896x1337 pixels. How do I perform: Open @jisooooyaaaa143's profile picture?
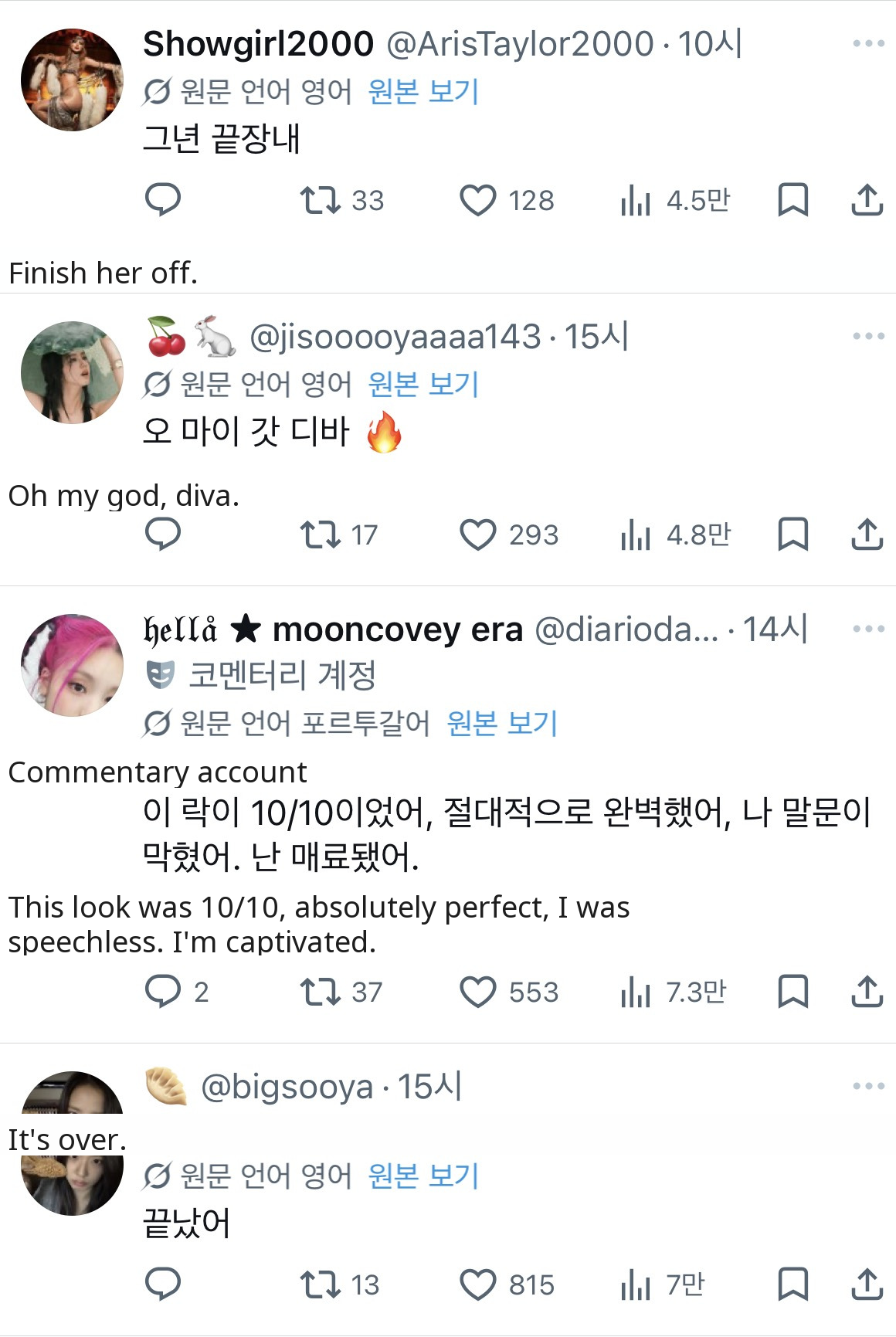tap(72, 373)
